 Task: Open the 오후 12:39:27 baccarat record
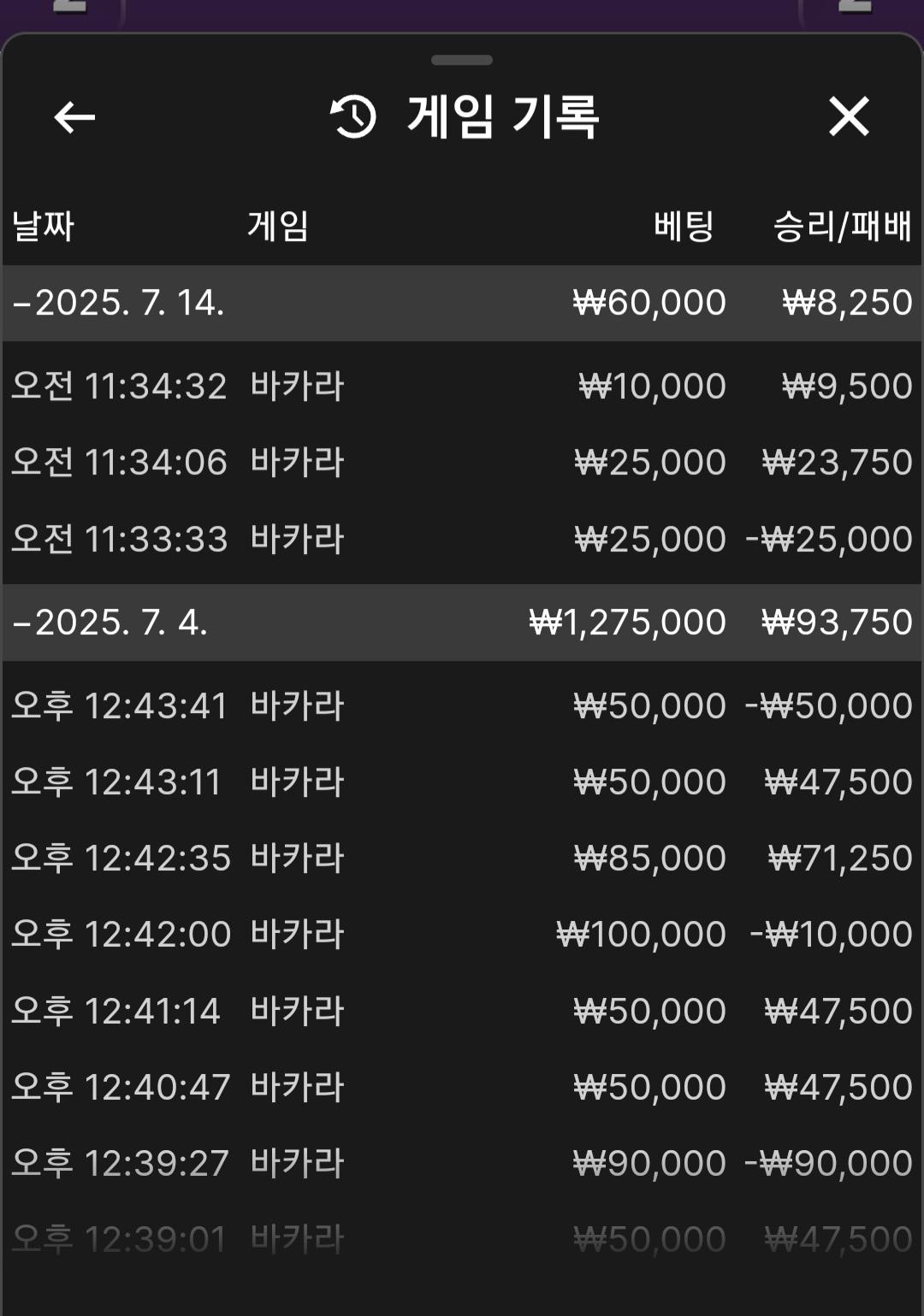(x=462, y=1164)
